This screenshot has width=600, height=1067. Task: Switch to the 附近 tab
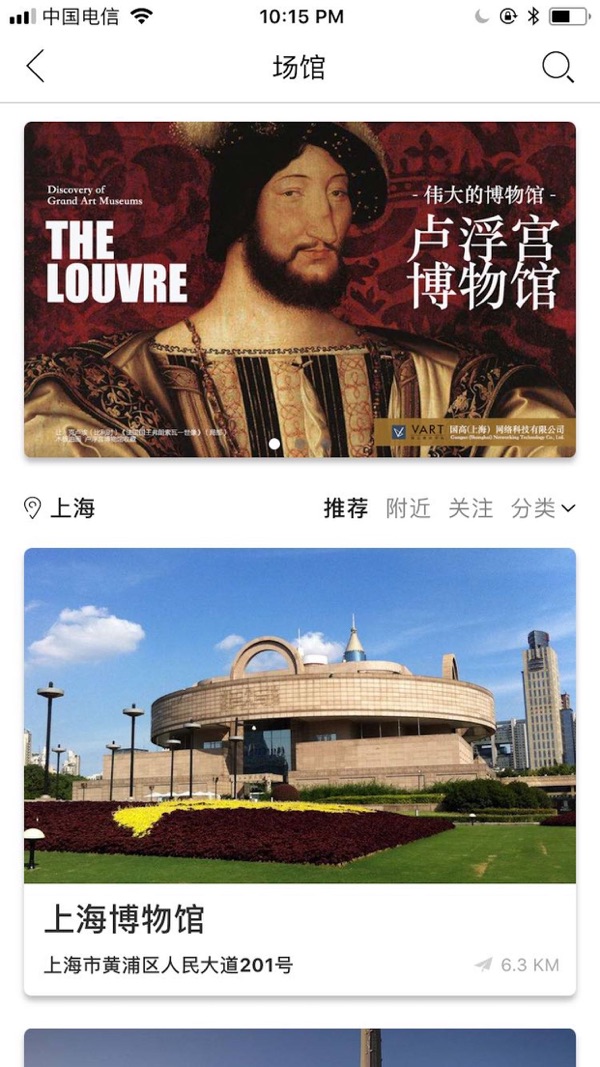(x=408, y=508)
